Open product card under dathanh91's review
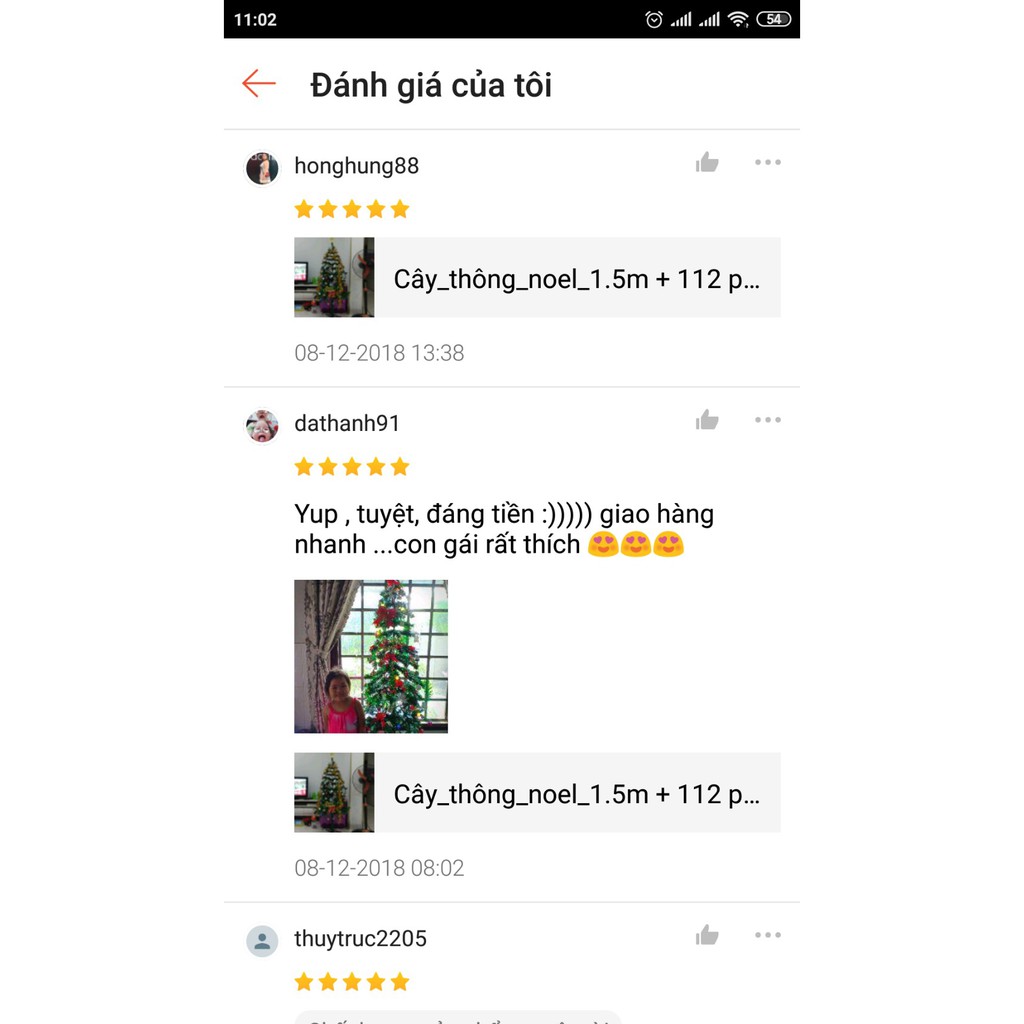The width and height of the screenshot is (1024, 1024). [x=537, y=793]
